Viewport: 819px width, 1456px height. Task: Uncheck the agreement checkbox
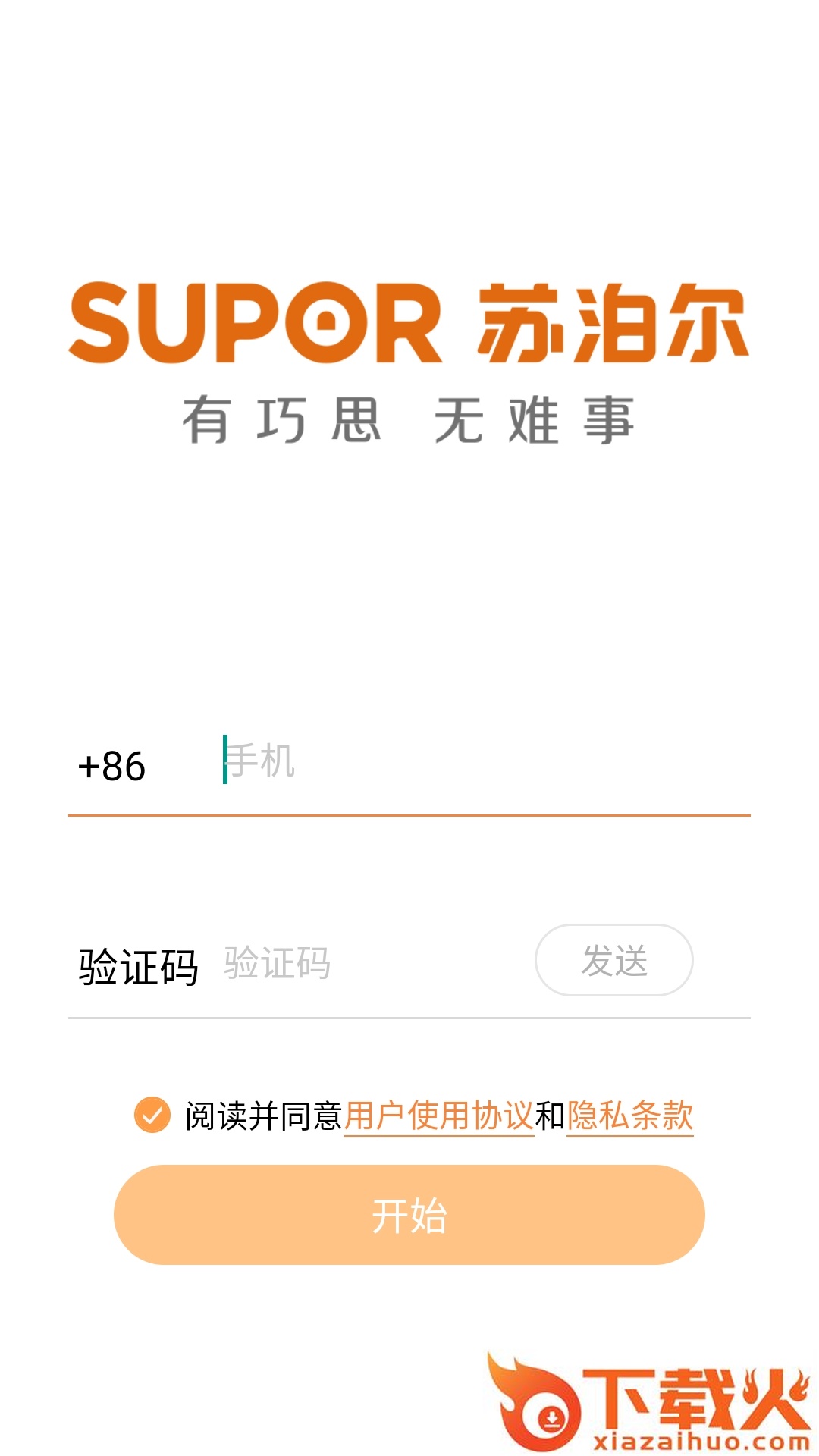click(152, 1115)
